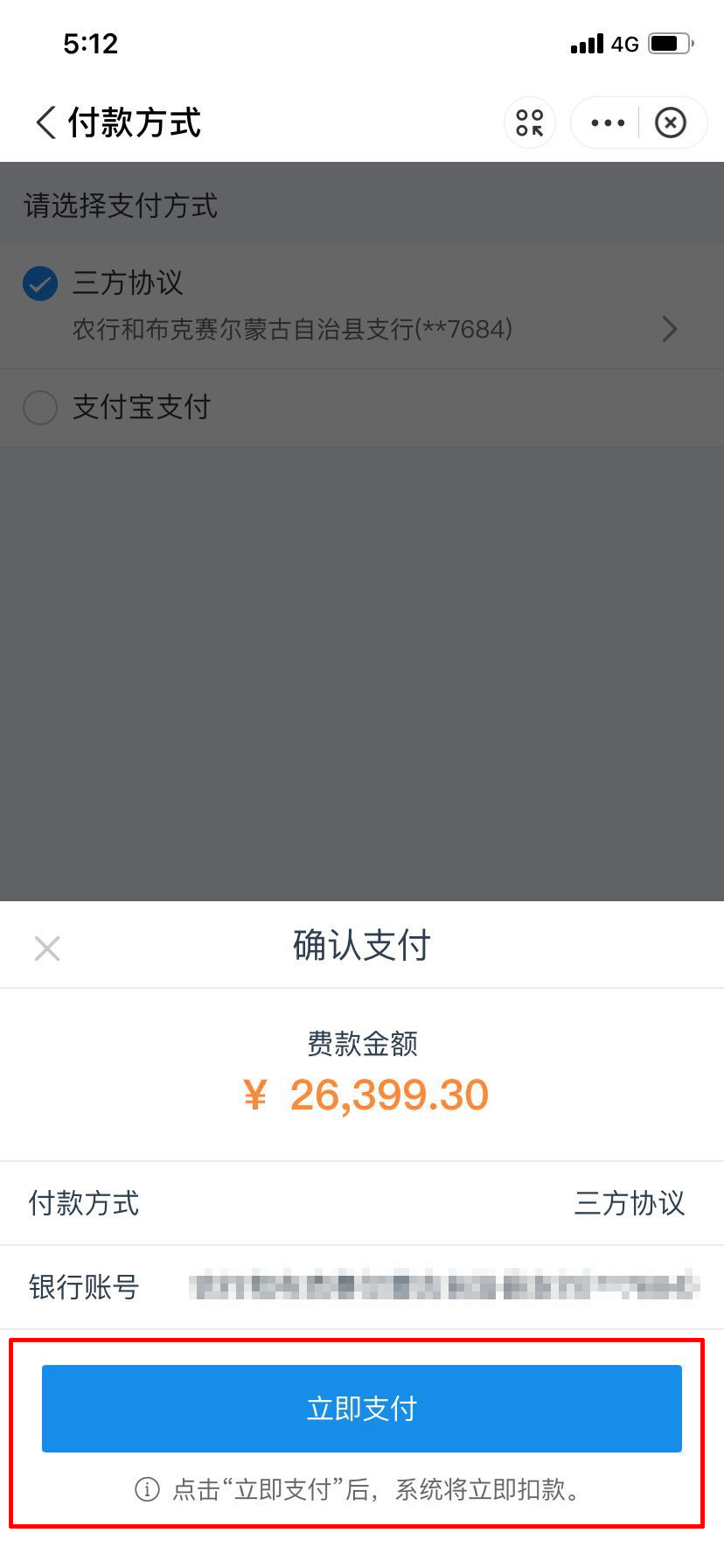Close the mini program
Viewport: 724px width, 1568px height.
coord(671,122)
